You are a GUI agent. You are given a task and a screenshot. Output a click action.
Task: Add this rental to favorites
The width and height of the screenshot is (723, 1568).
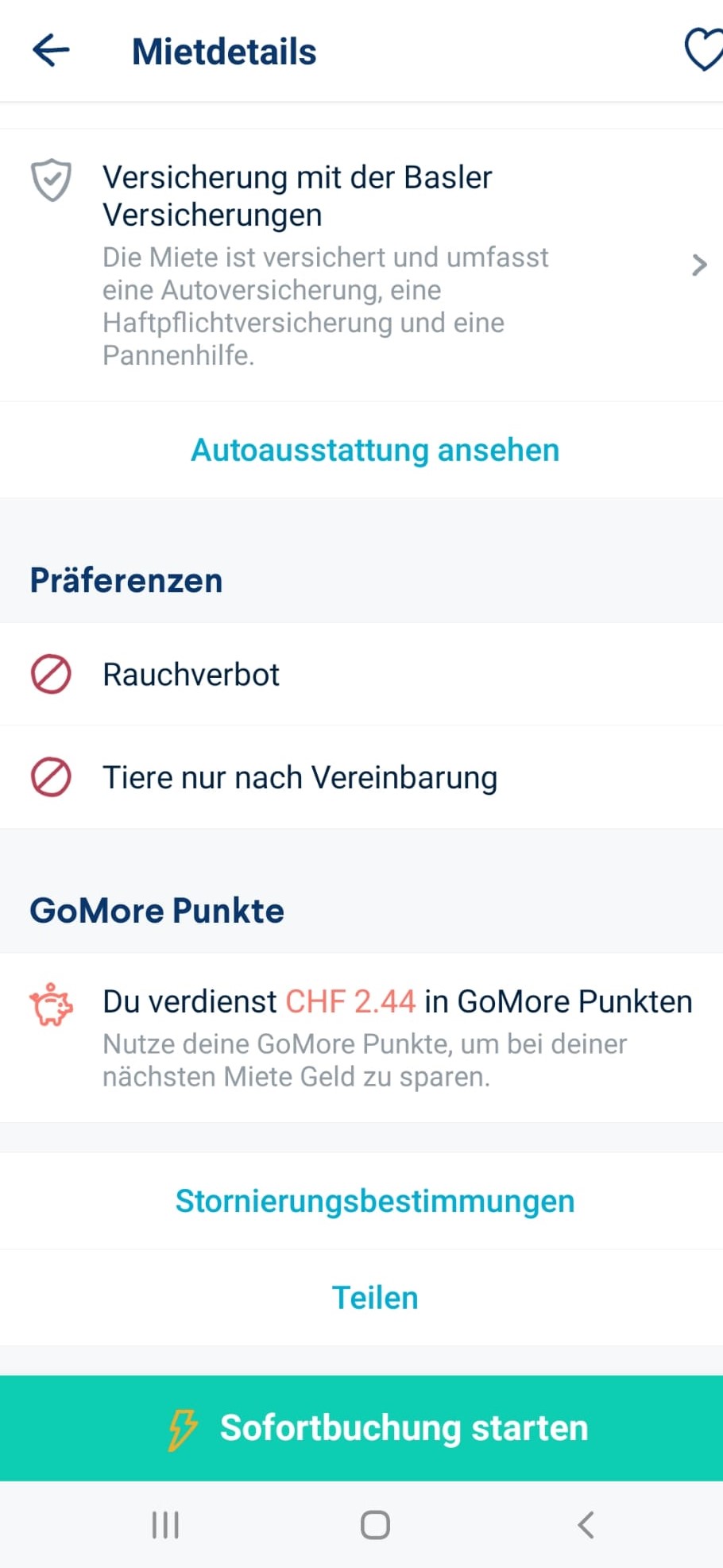point(703,50)
